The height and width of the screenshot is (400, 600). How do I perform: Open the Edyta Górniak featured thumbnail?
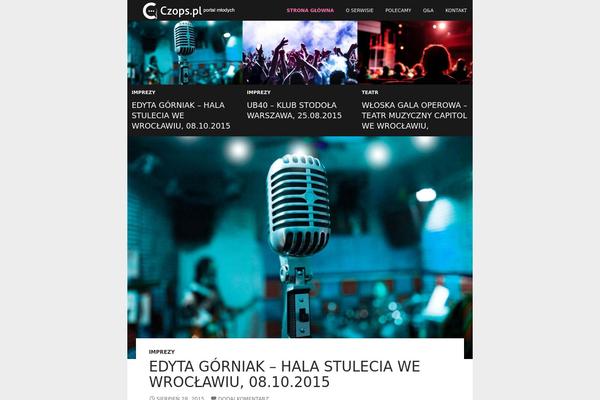[184, 52]
